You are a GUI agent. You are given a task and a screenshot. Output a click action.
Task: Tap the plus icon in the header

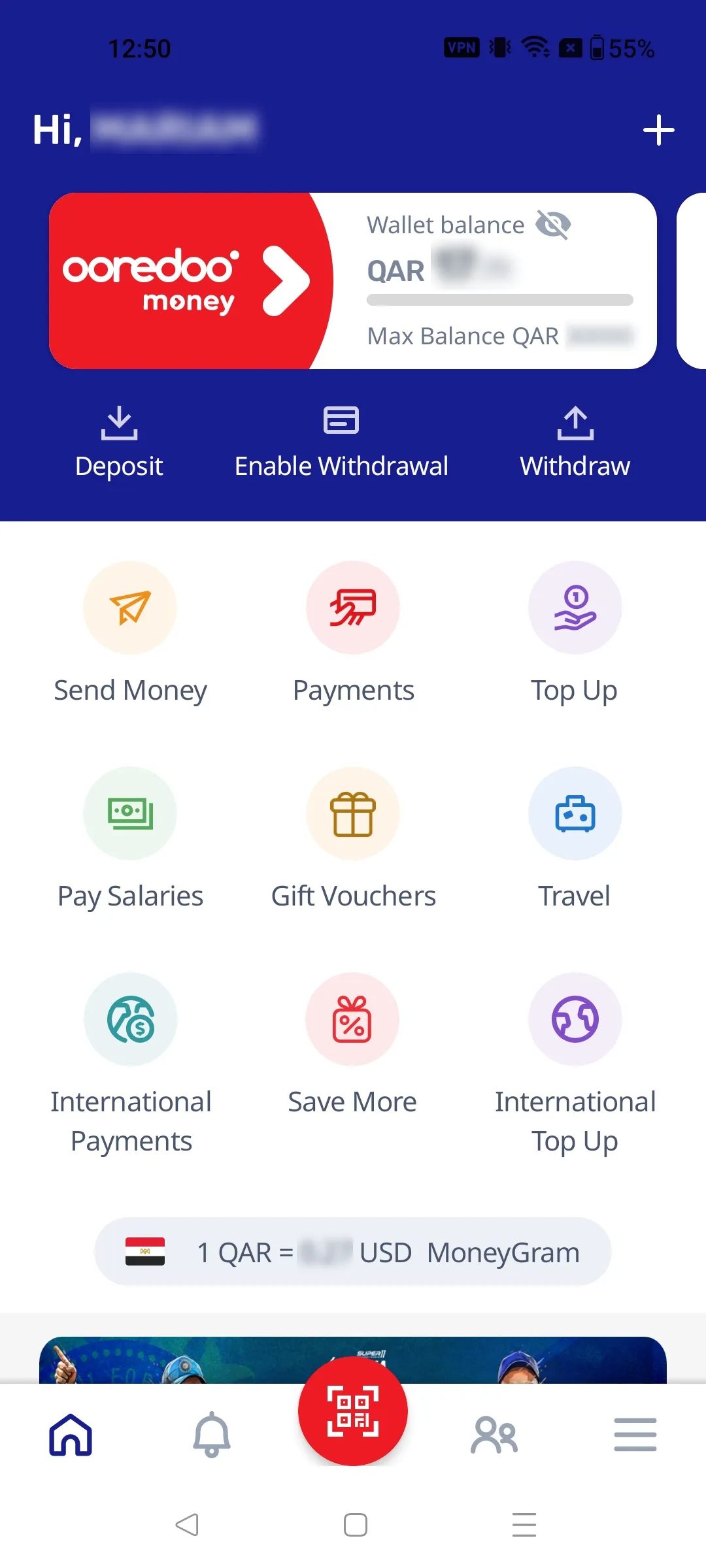click(x=658, y=130)
